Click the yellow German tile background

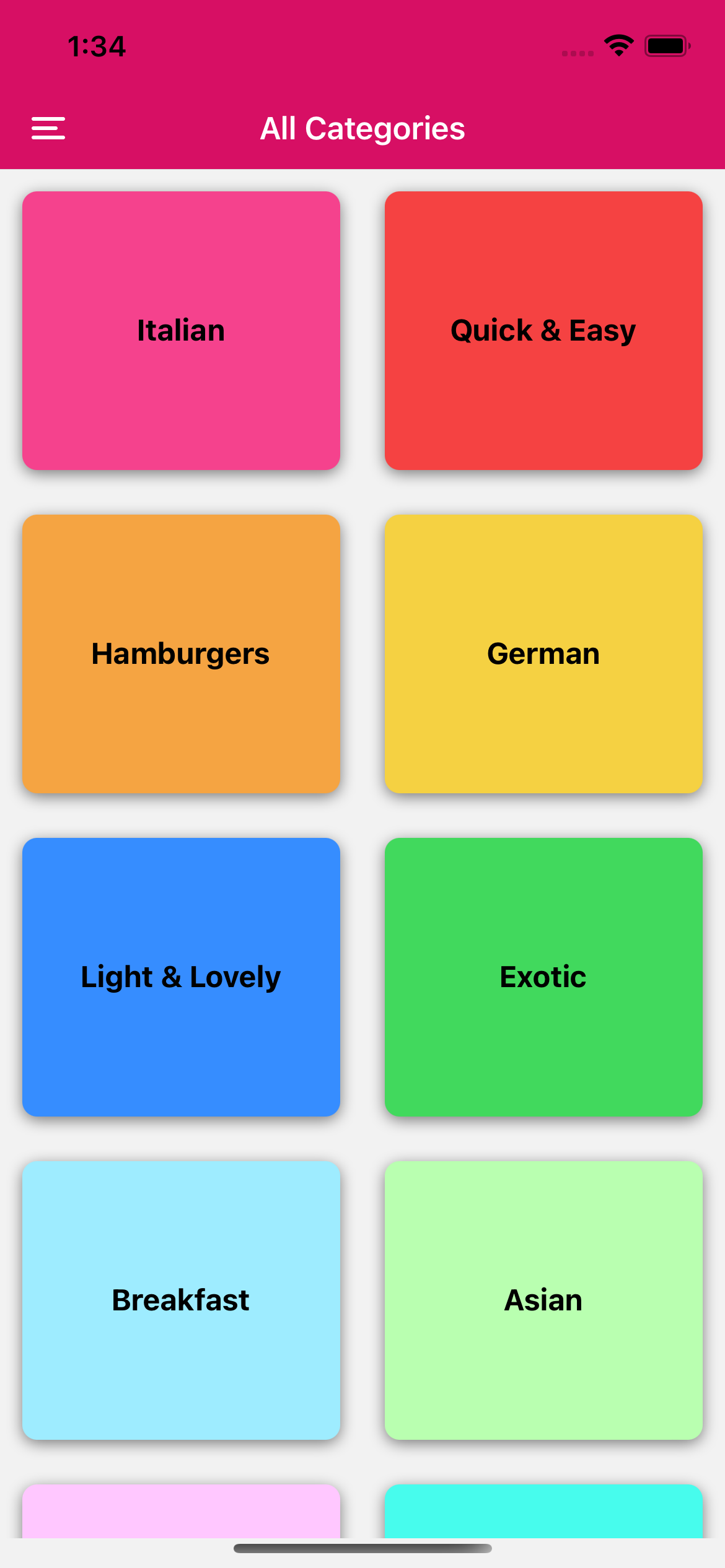(x=542, y=731)
